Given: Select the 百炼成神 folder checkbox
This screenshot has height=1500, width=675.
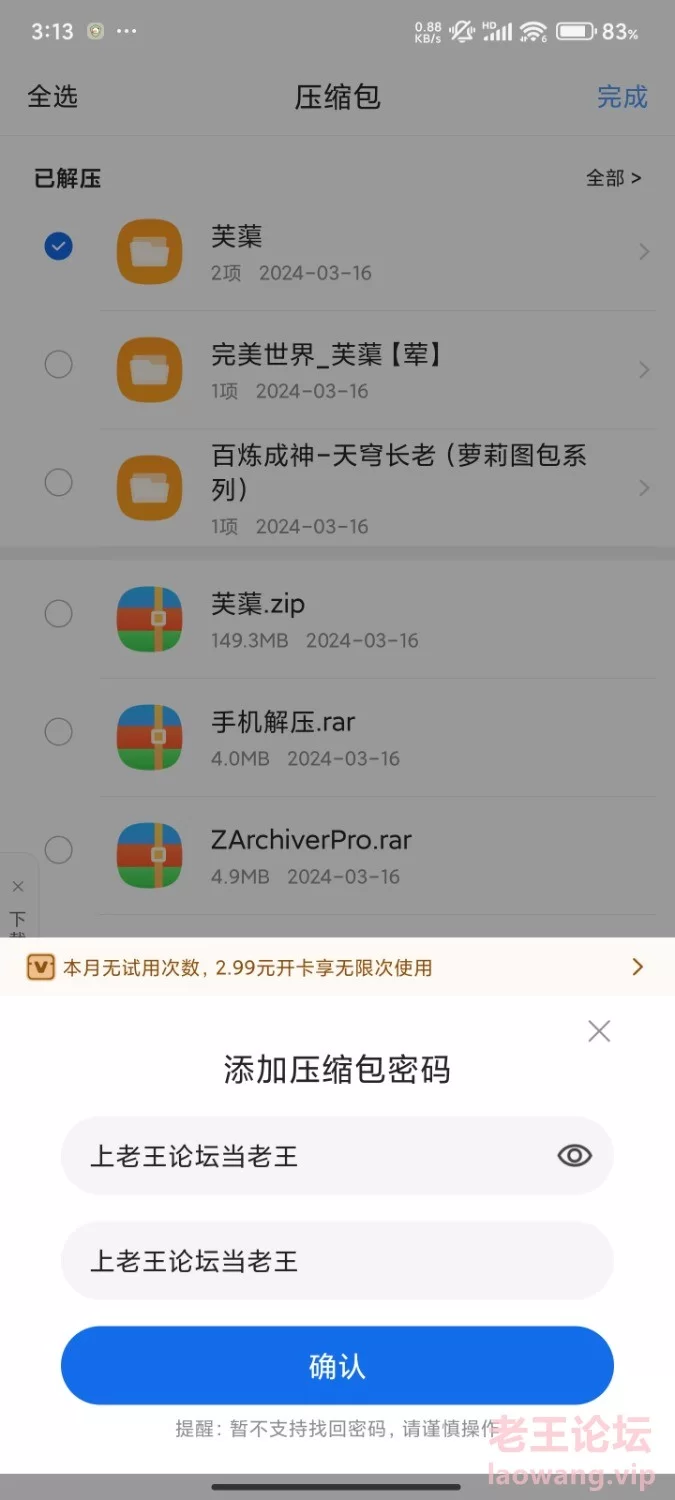Looking at the screenshot, I should [x=59, y=483].
